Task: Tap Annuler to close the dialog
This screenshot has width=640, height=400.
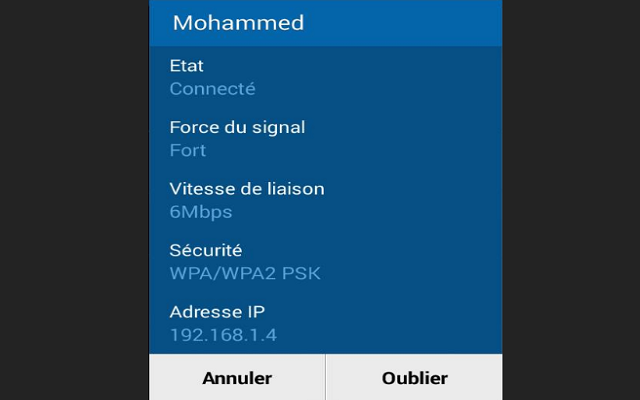Action: click(237, 378)
